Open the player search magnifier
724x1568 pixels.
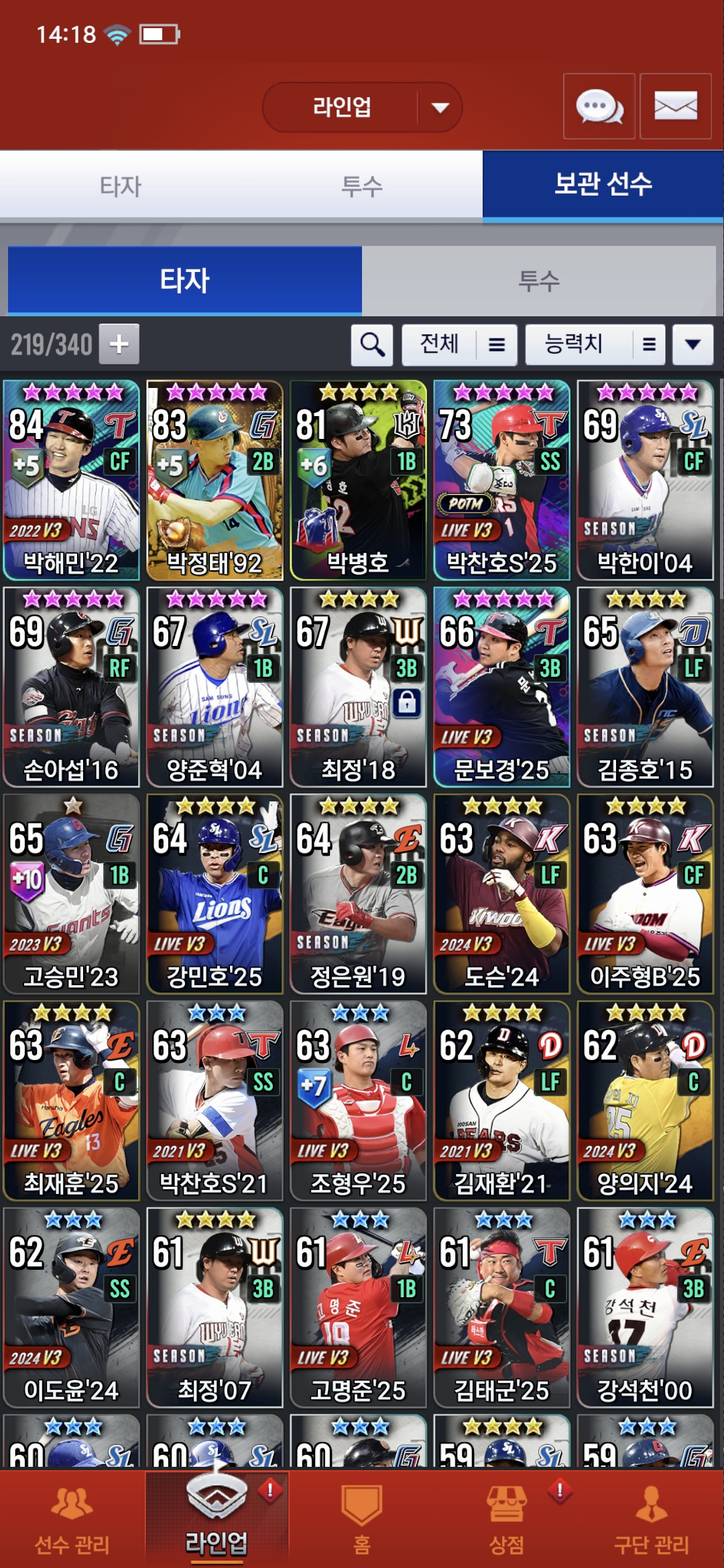point(372,345)
